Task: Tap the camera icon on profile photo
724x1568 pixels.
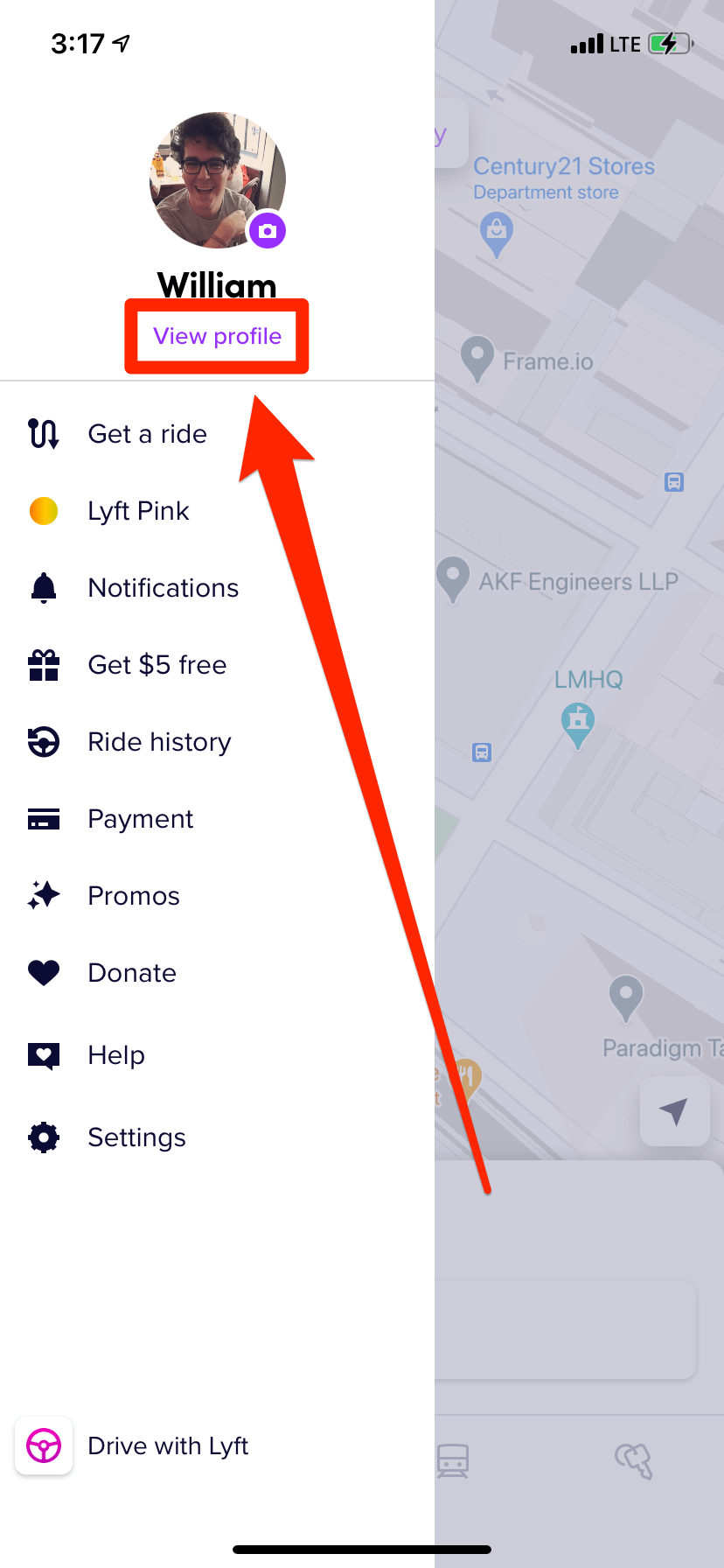Action: coord(268,231)
